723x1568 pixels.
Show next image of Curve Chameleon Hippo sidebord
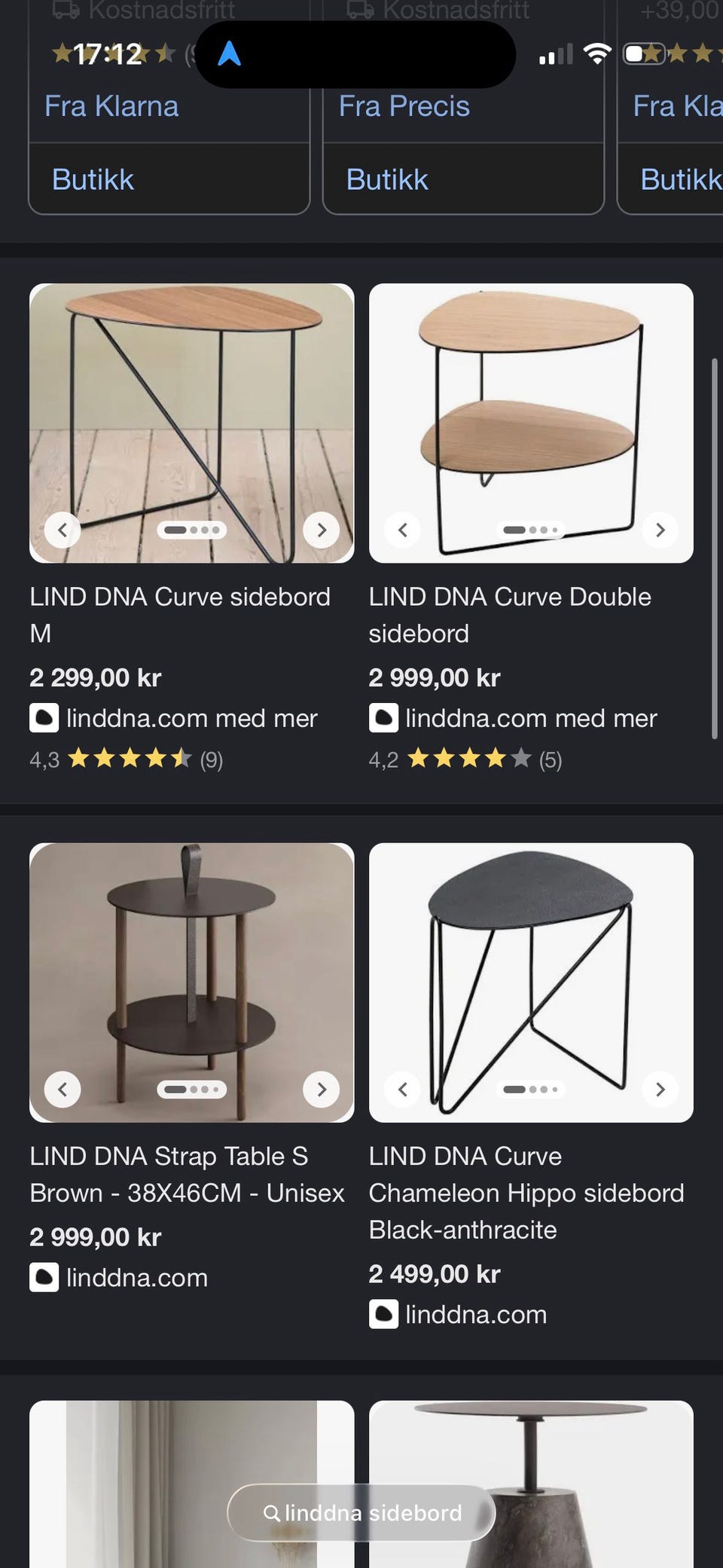660,1089
